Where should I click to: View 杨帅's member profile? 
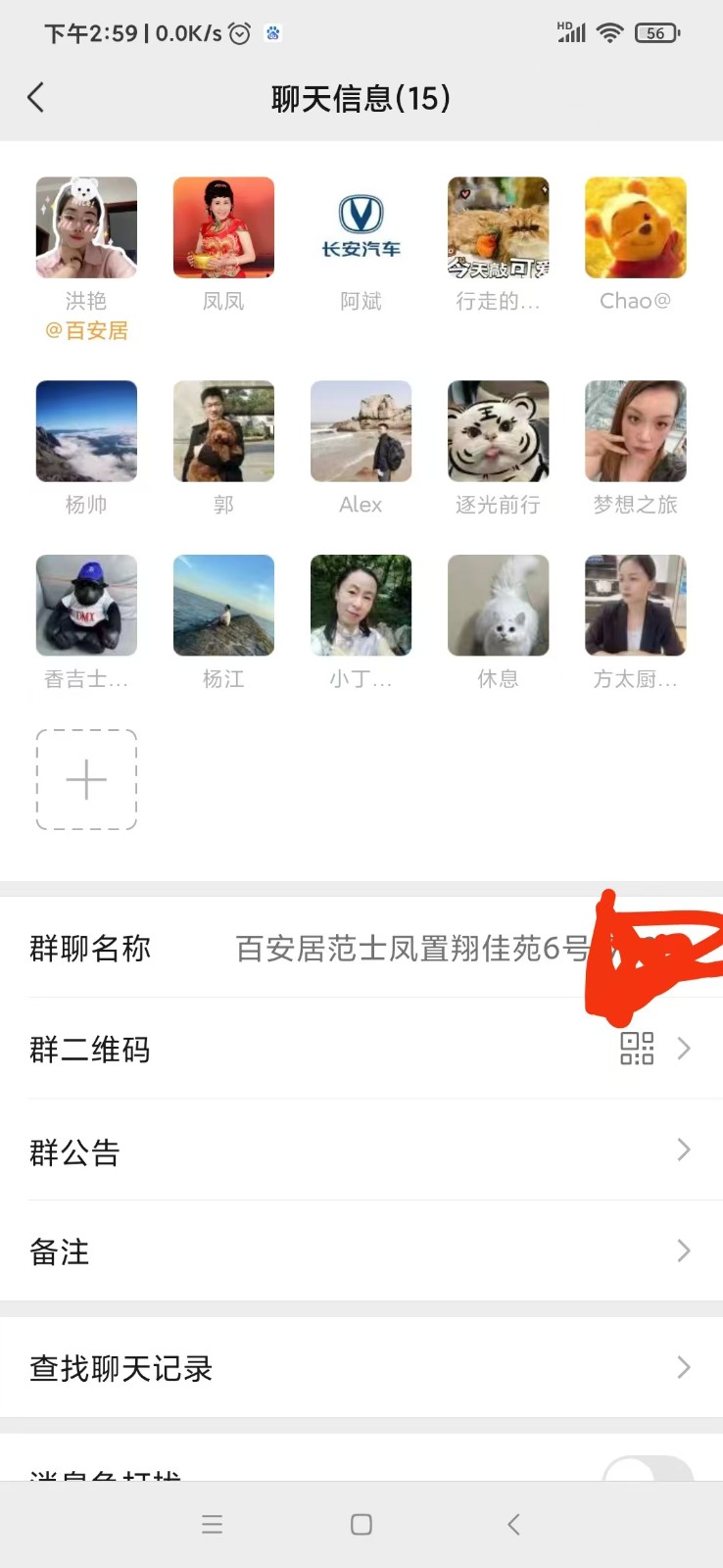coord(86,431)
